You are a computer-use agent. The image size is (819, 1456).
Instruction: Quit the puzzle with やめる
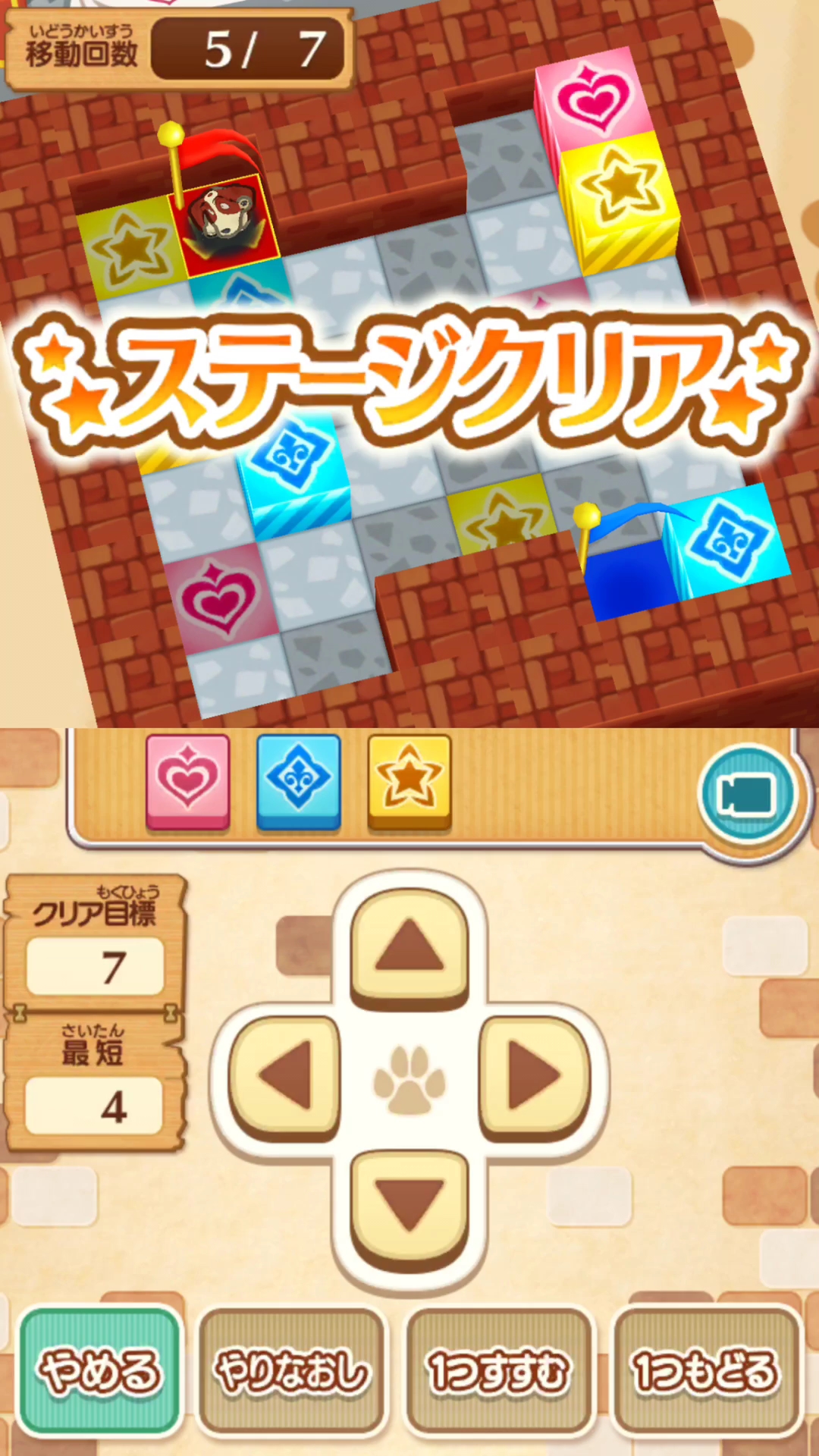tap(100, 1371)
